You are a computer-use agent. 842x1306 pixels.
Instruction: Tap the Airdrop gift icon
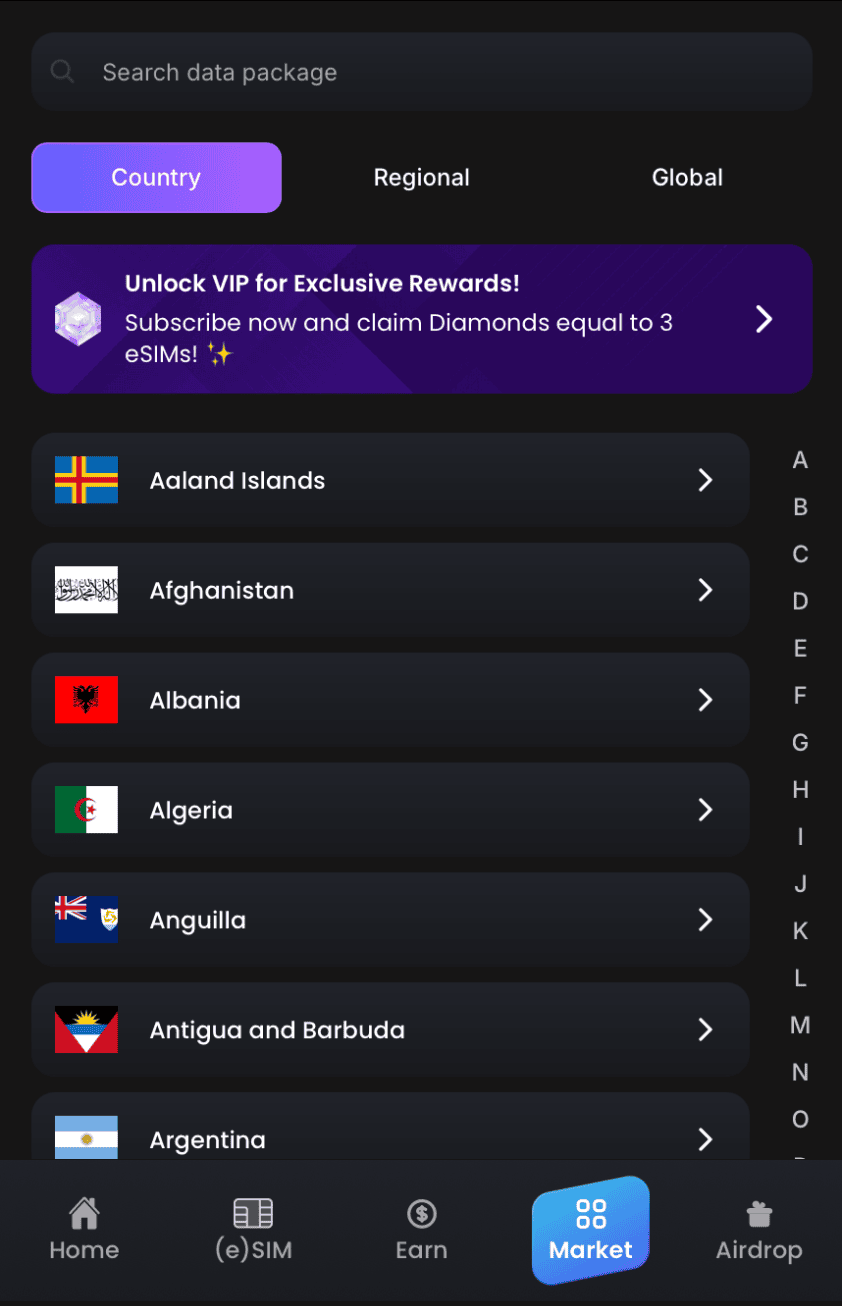point(759,1213)
